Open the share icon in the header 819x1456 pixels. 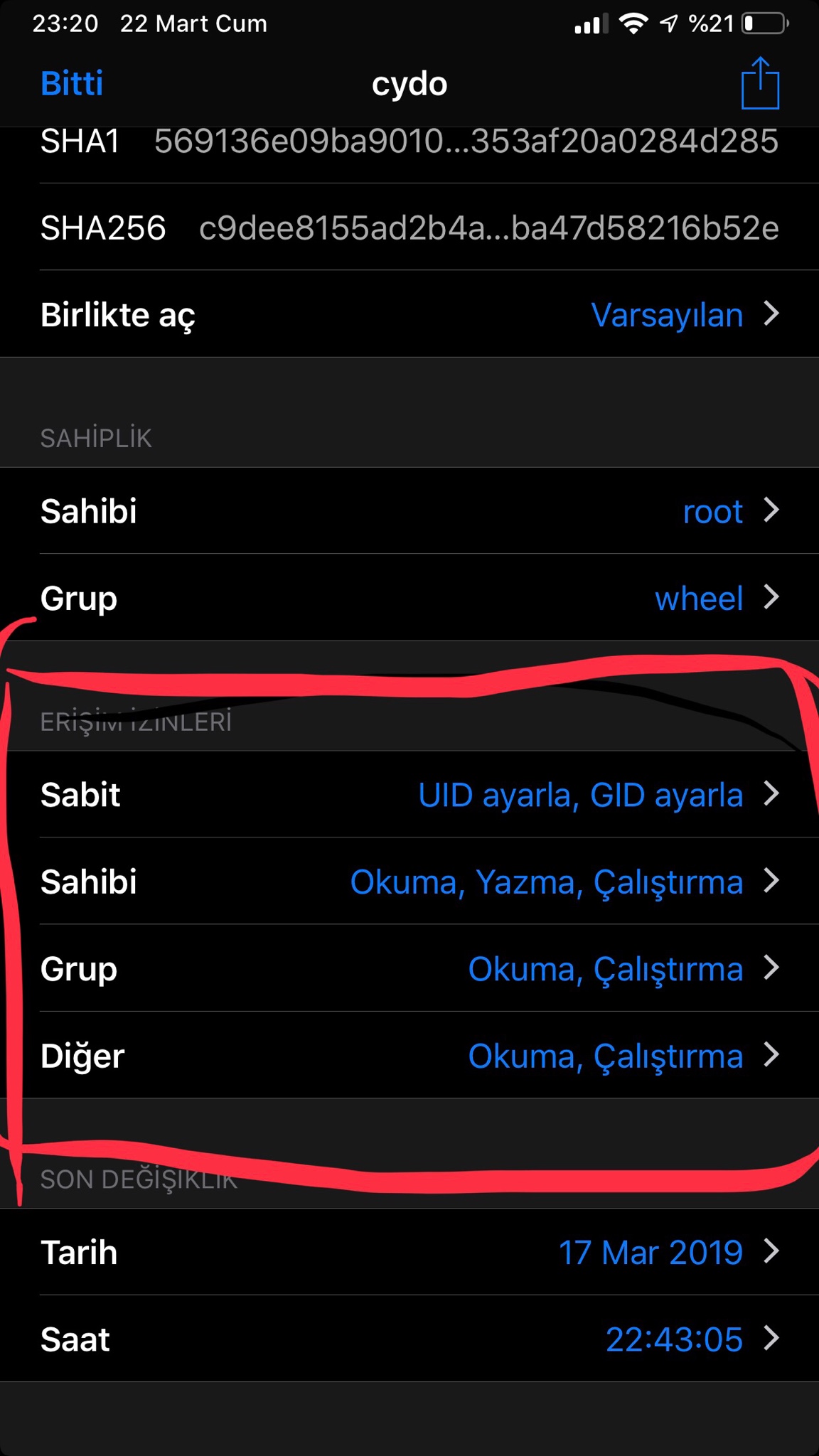760,84
